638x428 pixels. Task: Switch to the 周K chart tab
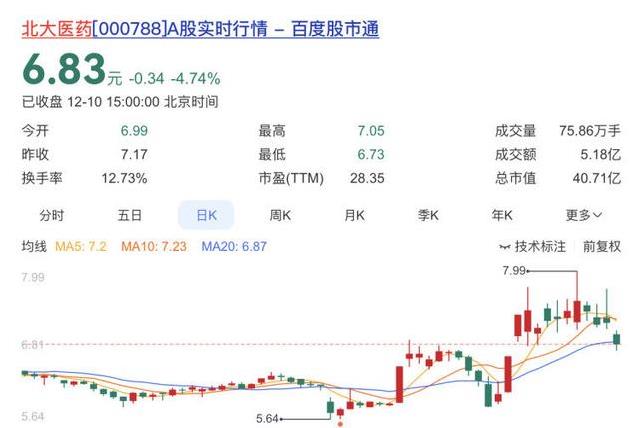[280, 215]
